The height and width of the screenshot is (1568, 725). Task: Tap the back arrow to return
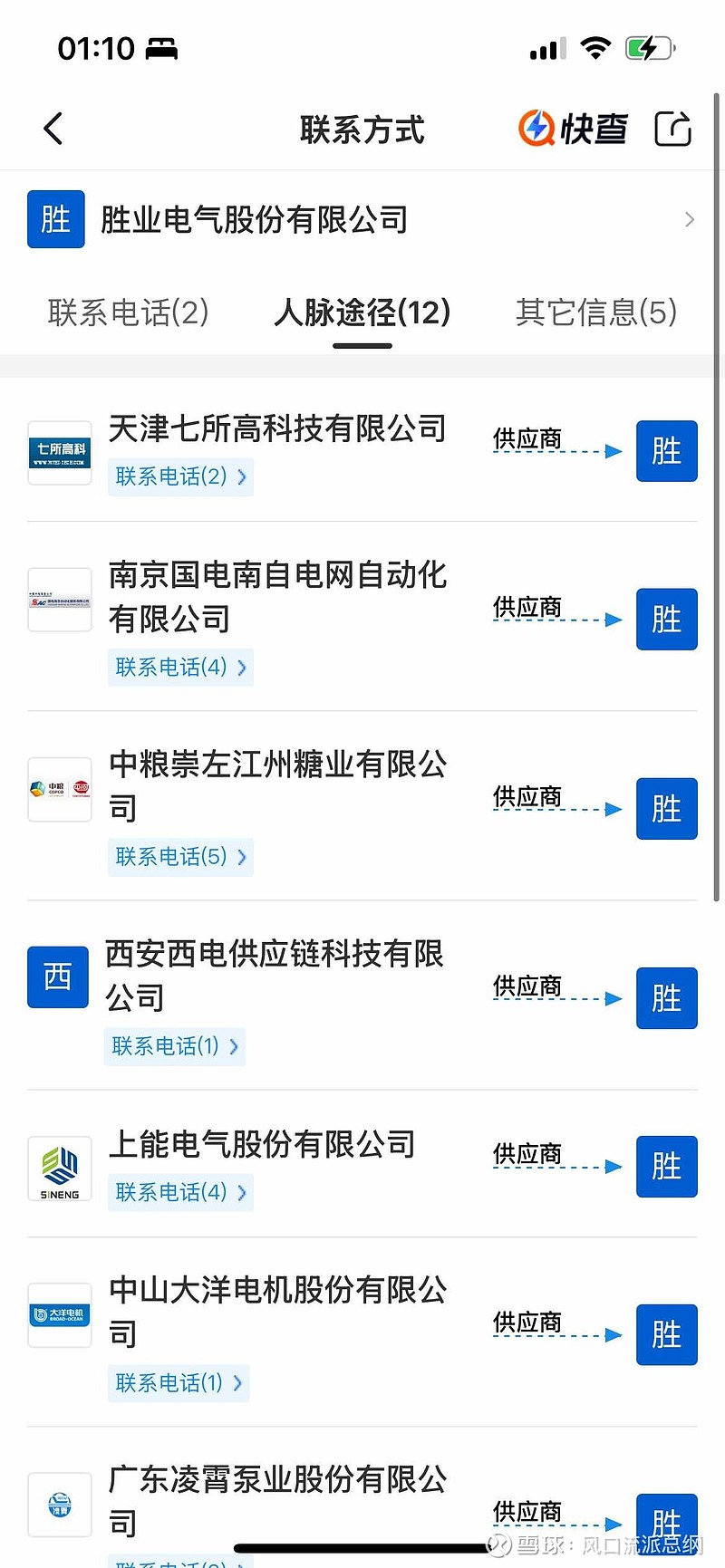coord(52,128)
